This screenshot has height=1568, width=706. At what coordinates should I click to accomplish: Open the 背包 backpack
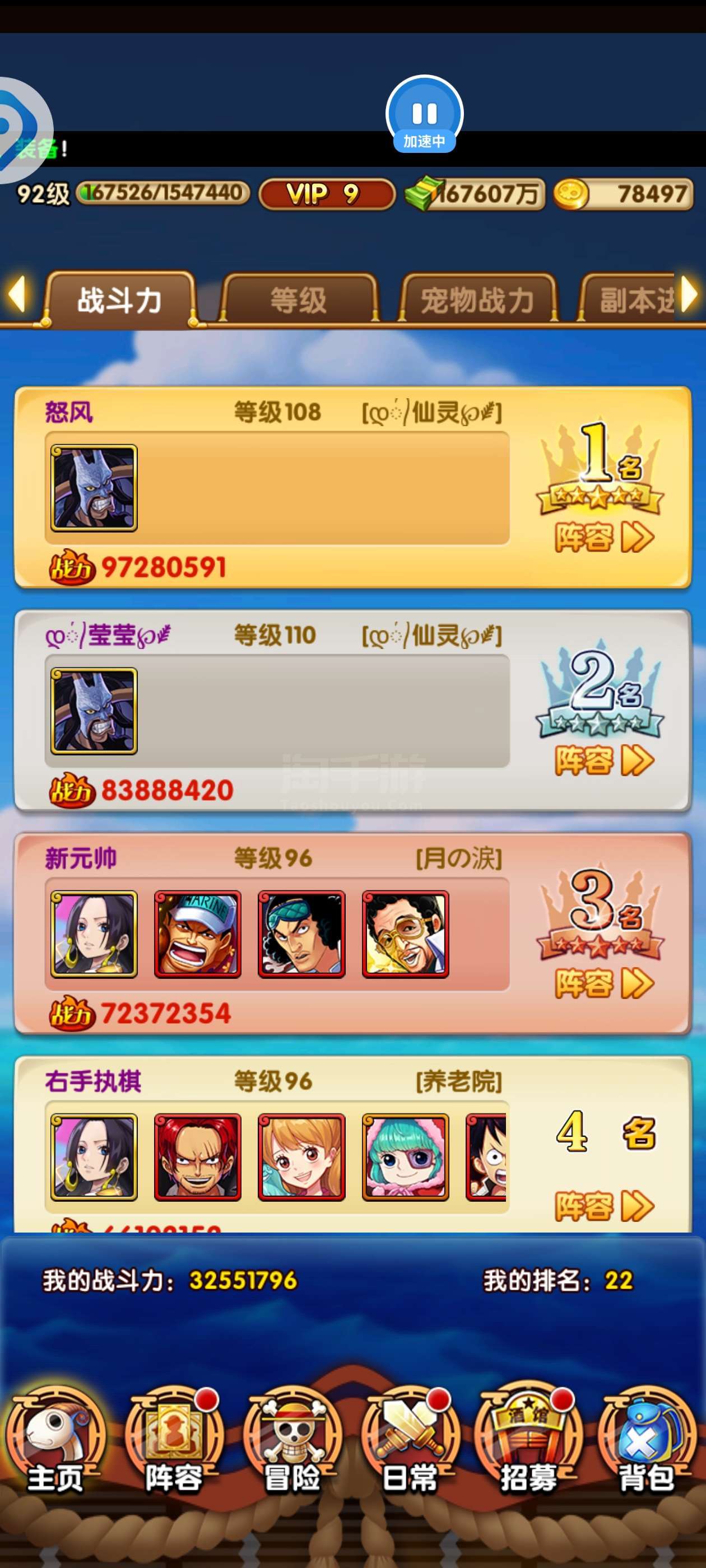pos(647,1443)
